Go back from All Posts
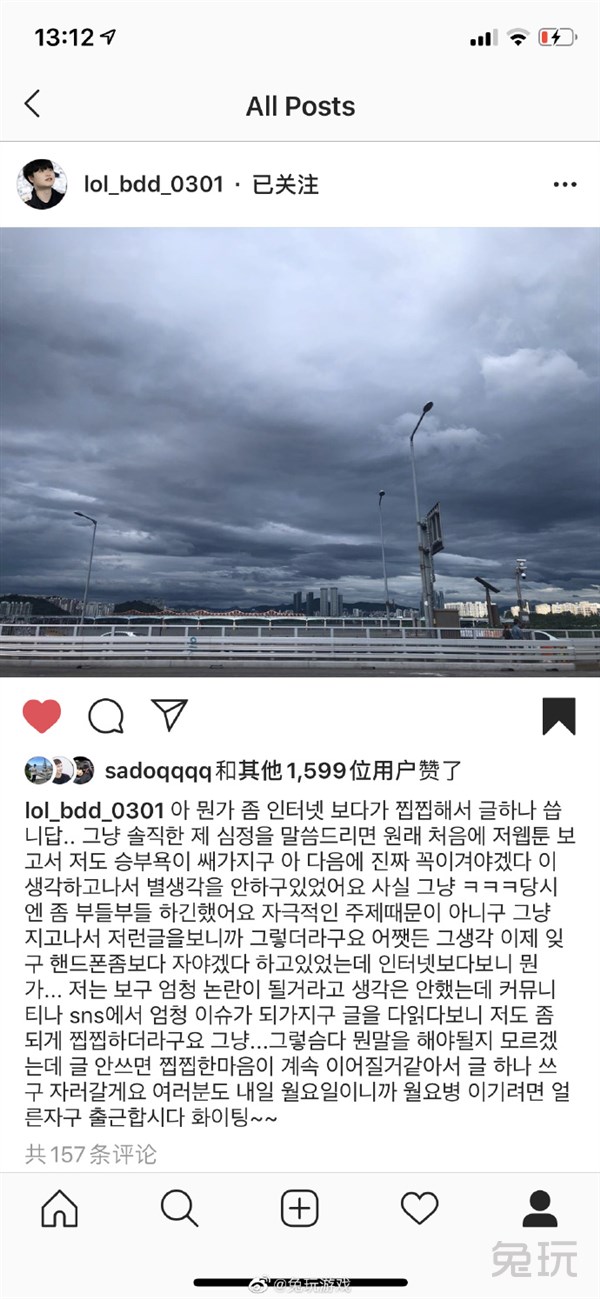Viewport: 600px width, 1299px height. pyautogui.click(x=32, y=104)
